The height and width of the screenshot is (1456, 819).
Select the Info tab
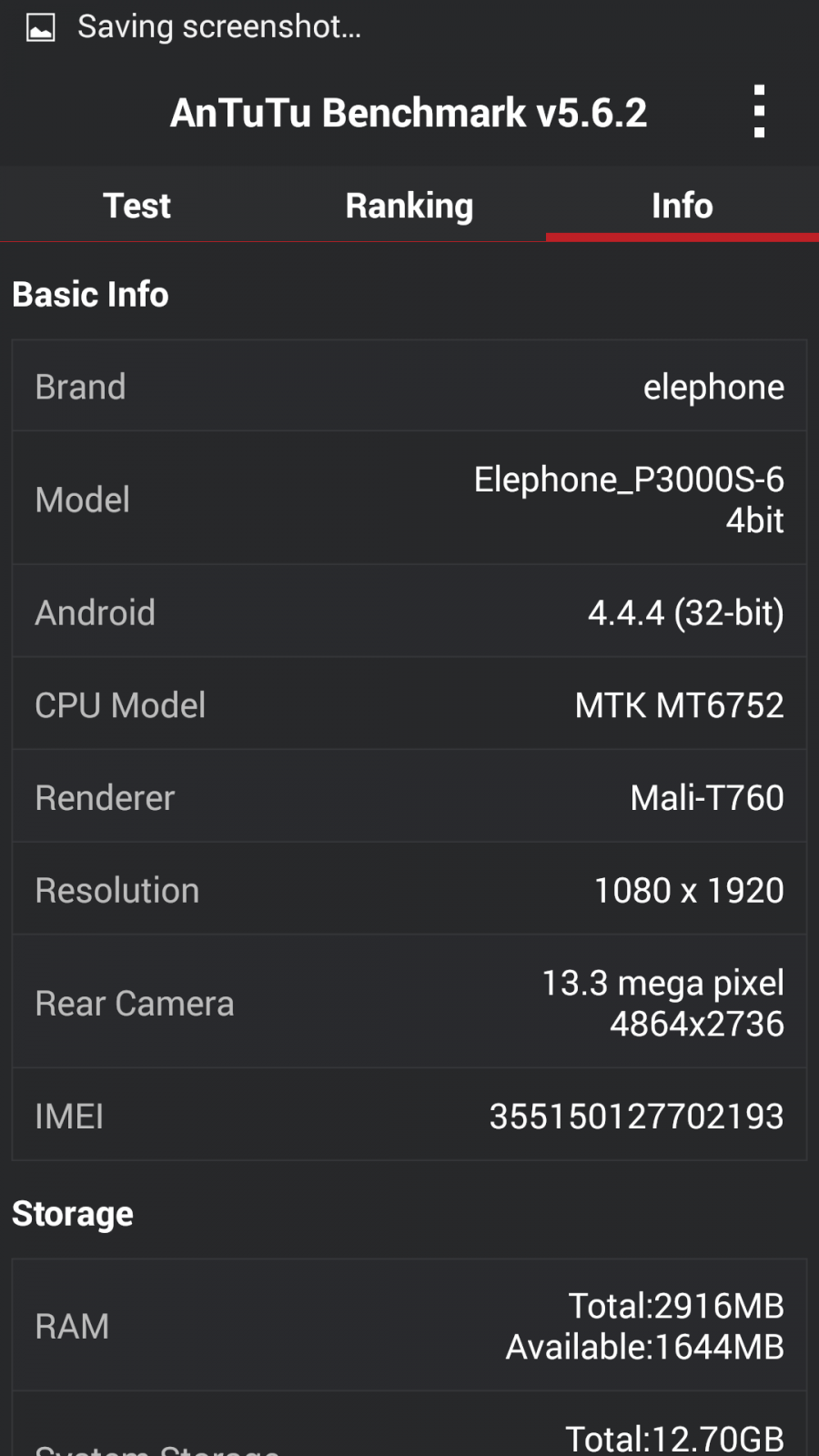click(x=682, y=205)
